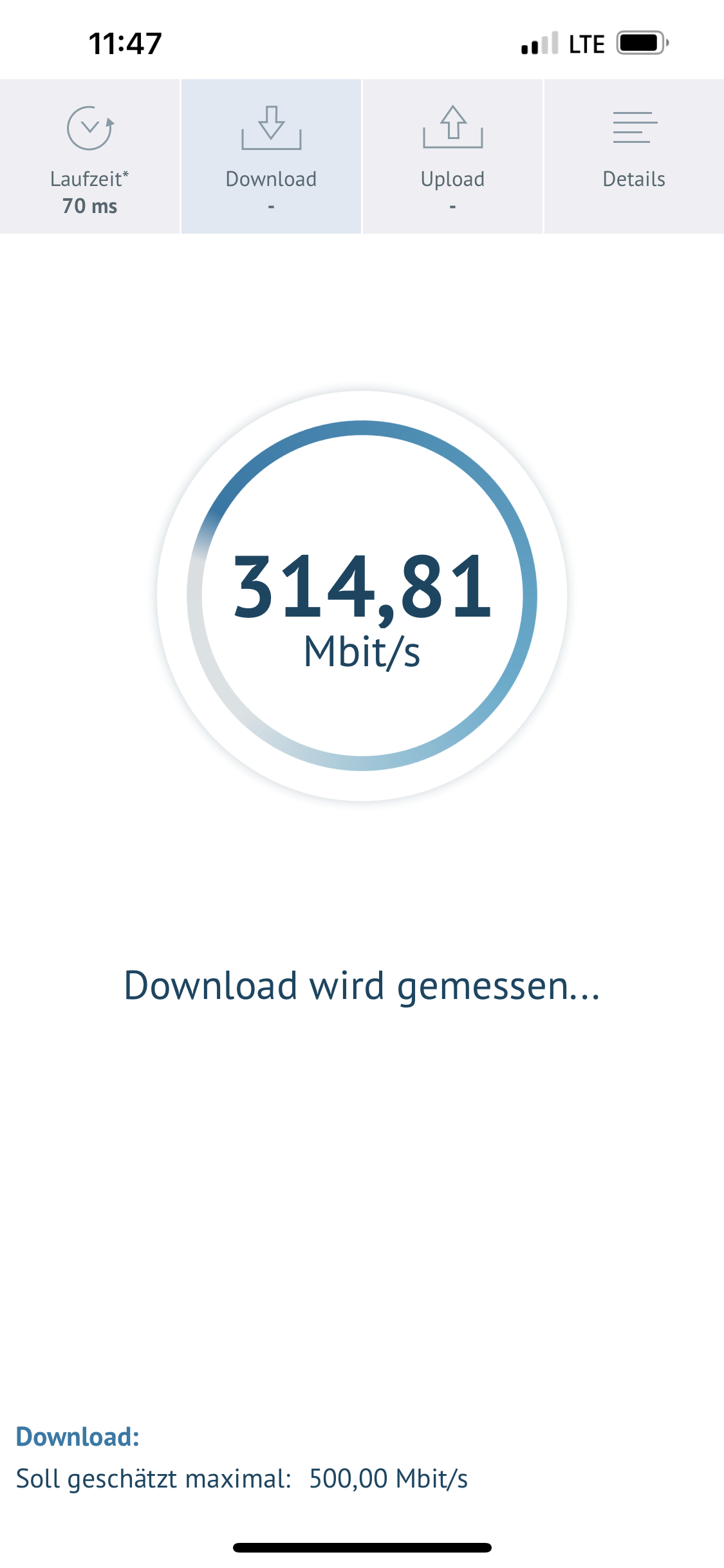The image size is (724, 1568).
Task: Open the Laufzeit tab
Action: pos(89,156)
